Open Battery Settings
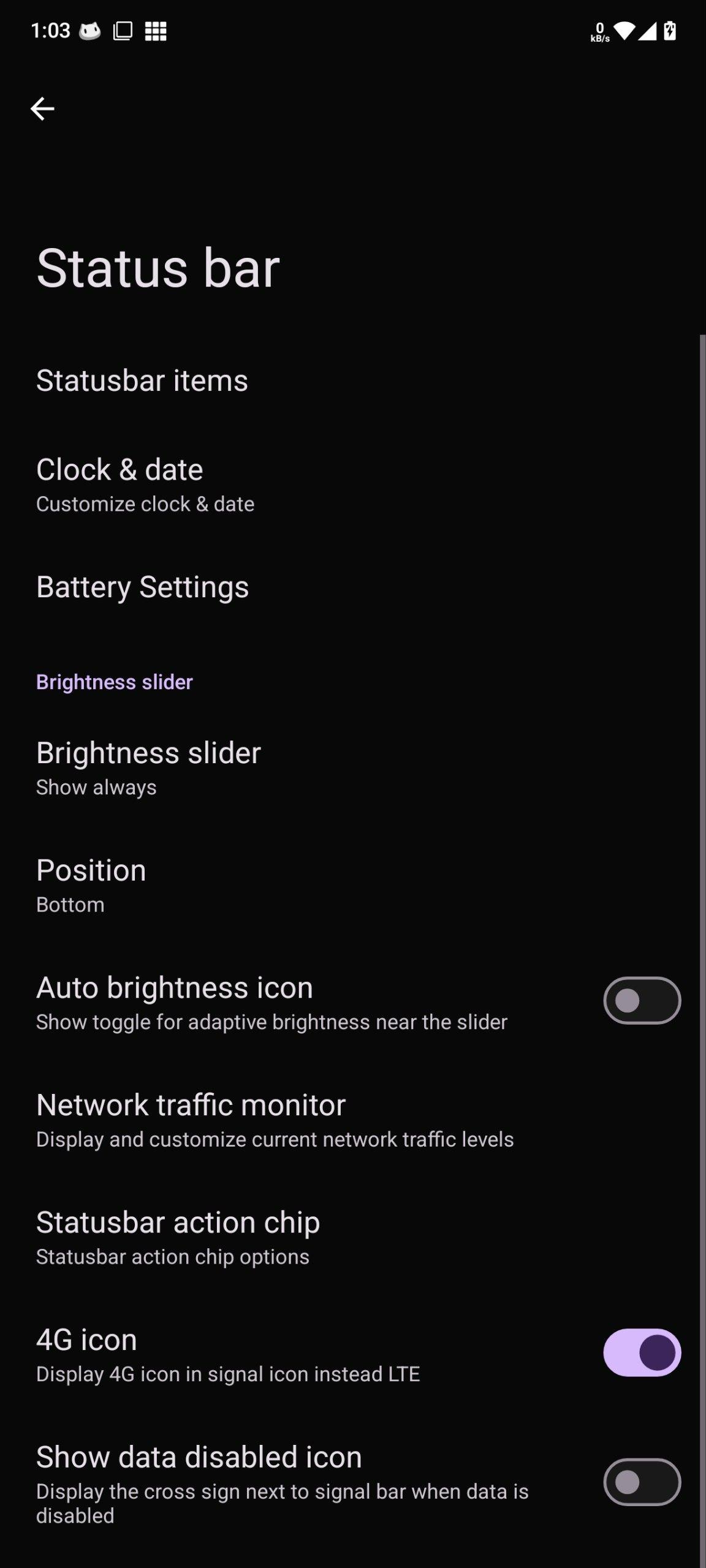 coord(142,587)
